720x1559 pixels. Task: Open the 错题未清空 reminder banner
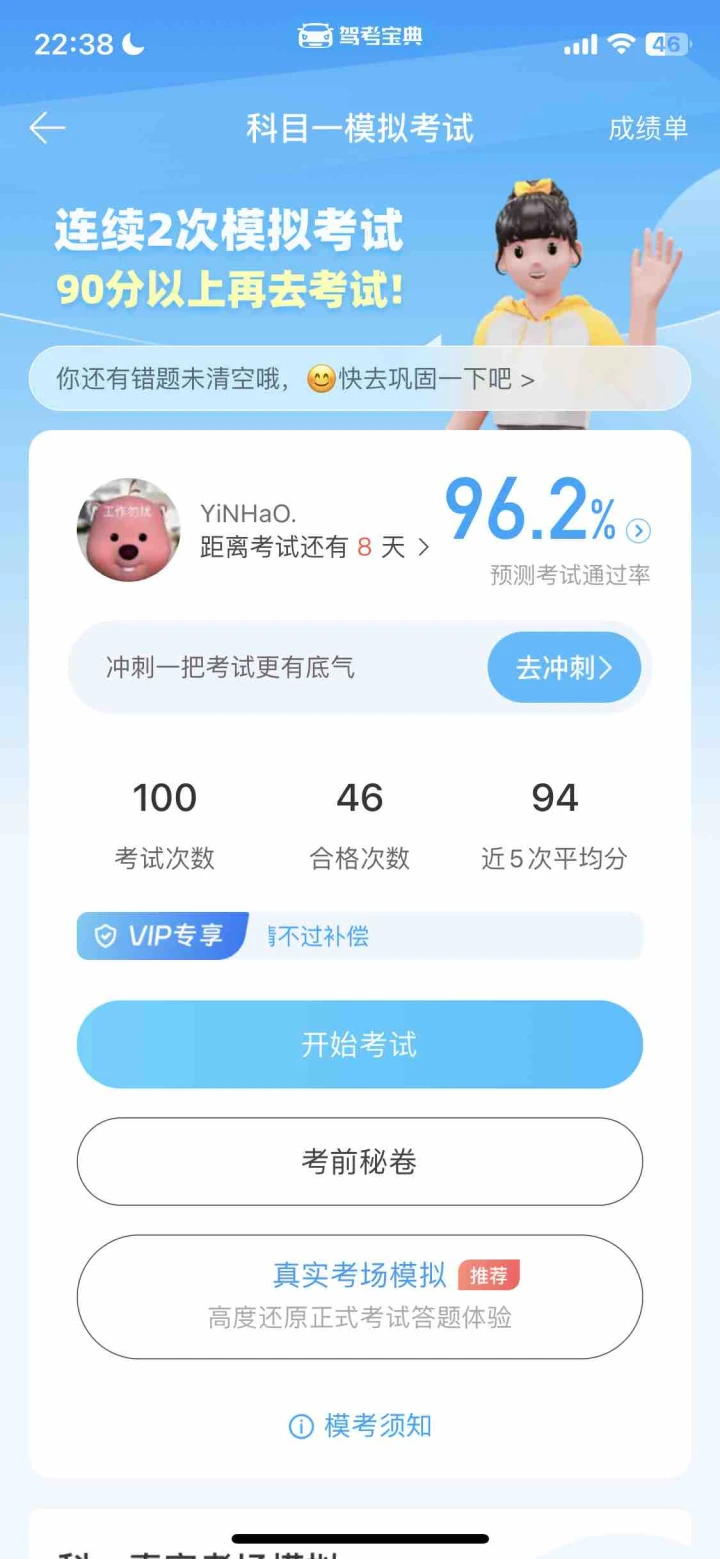pyautogui.click(x=360, y=379)
